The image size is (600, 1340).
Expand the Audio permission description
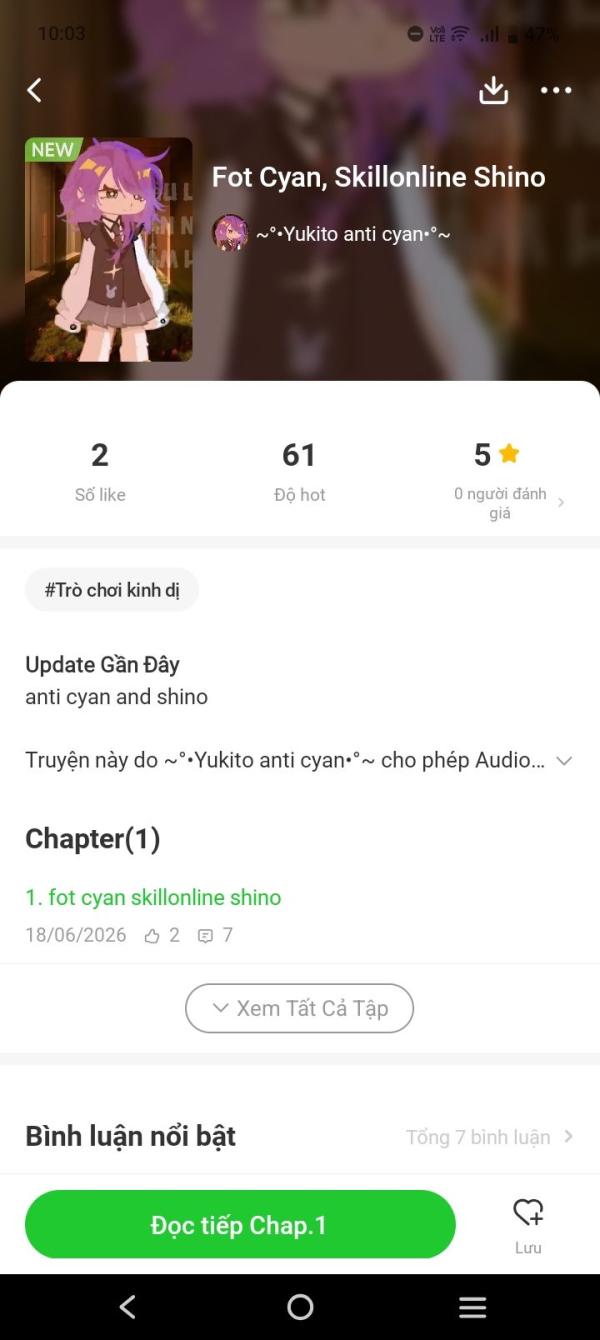pyautogui.click(x=564, y=761)
